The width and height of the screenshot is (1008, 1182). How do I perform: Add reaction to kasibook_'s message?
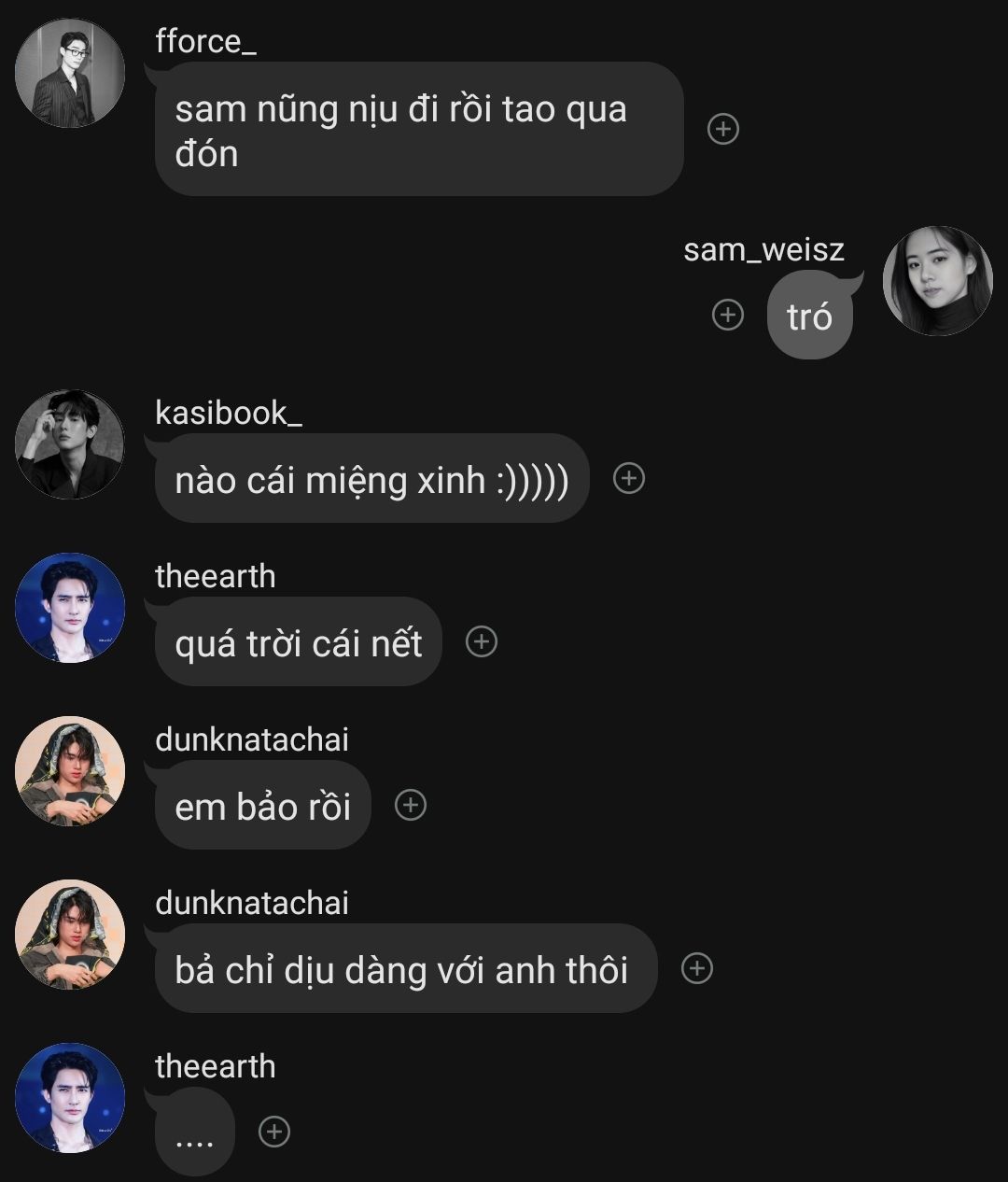[x=629, y=479]
